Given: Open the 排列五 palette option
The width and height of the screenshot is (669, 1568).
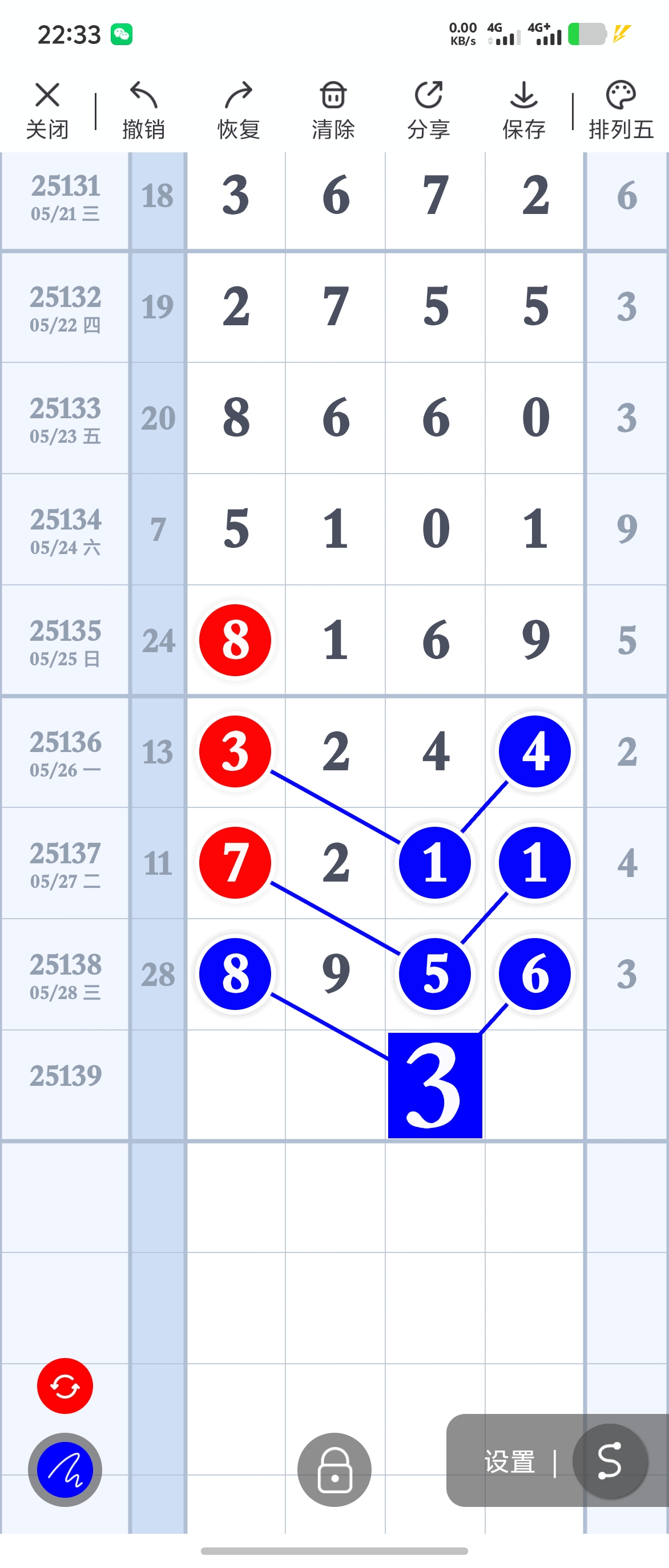Looking at the screenshot, I should tap(621, 110).
